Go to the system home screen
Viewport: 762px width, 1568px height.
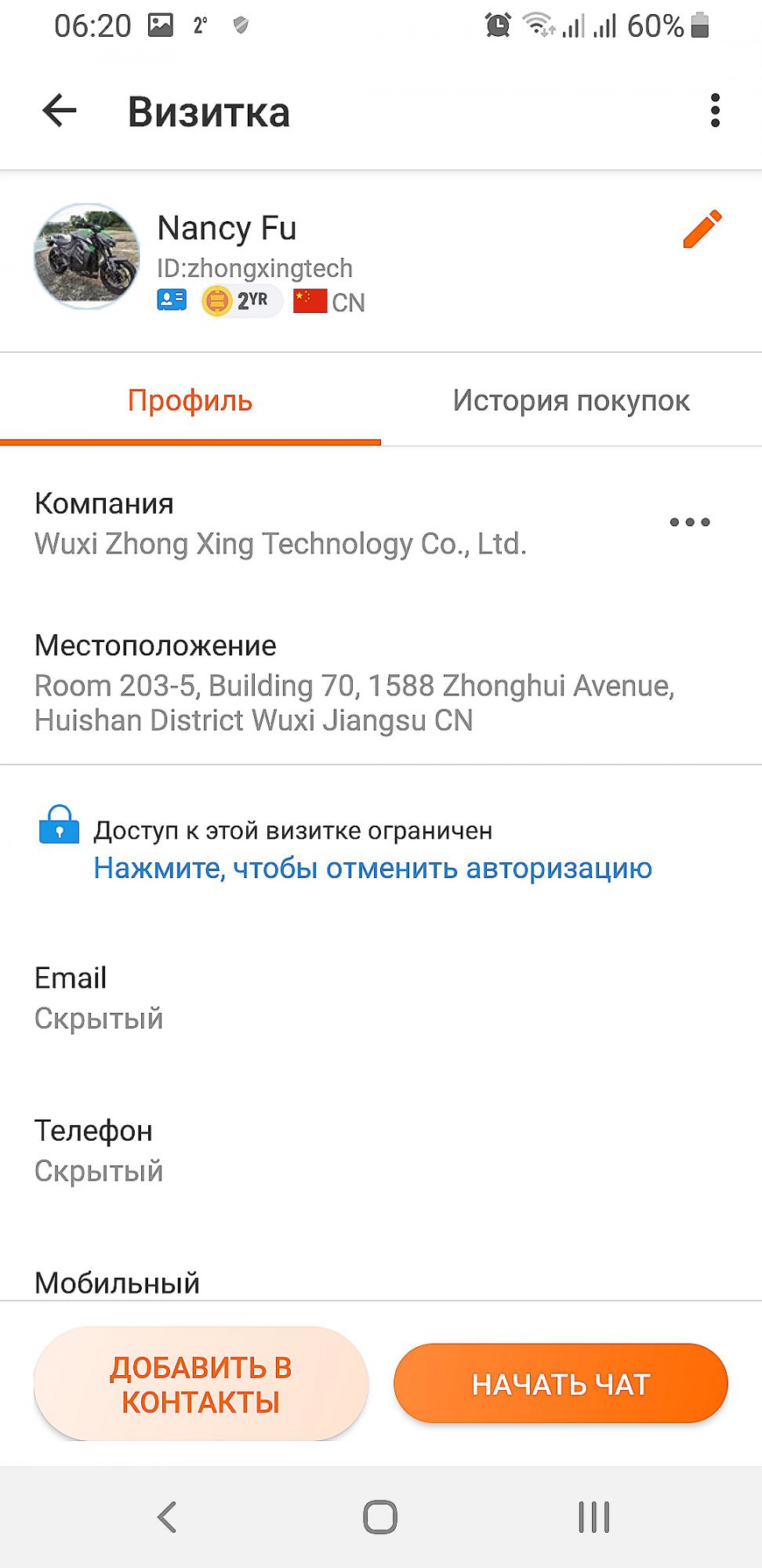(380, 1517)
